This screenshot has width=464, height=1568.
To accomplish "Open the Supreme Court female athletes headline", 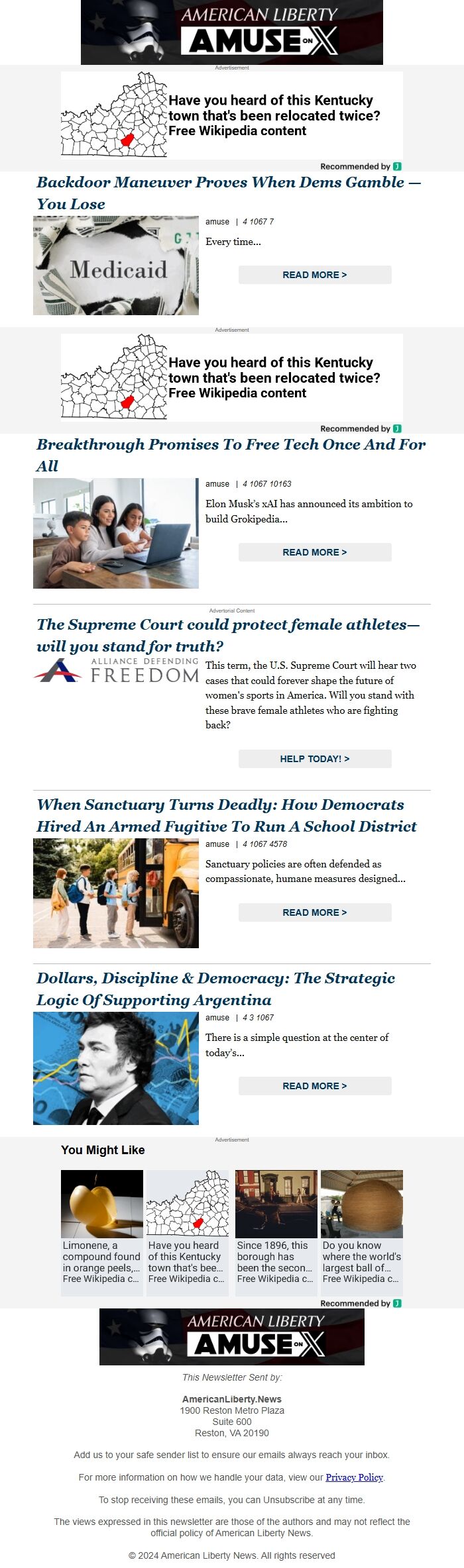I will pos(228,635).
